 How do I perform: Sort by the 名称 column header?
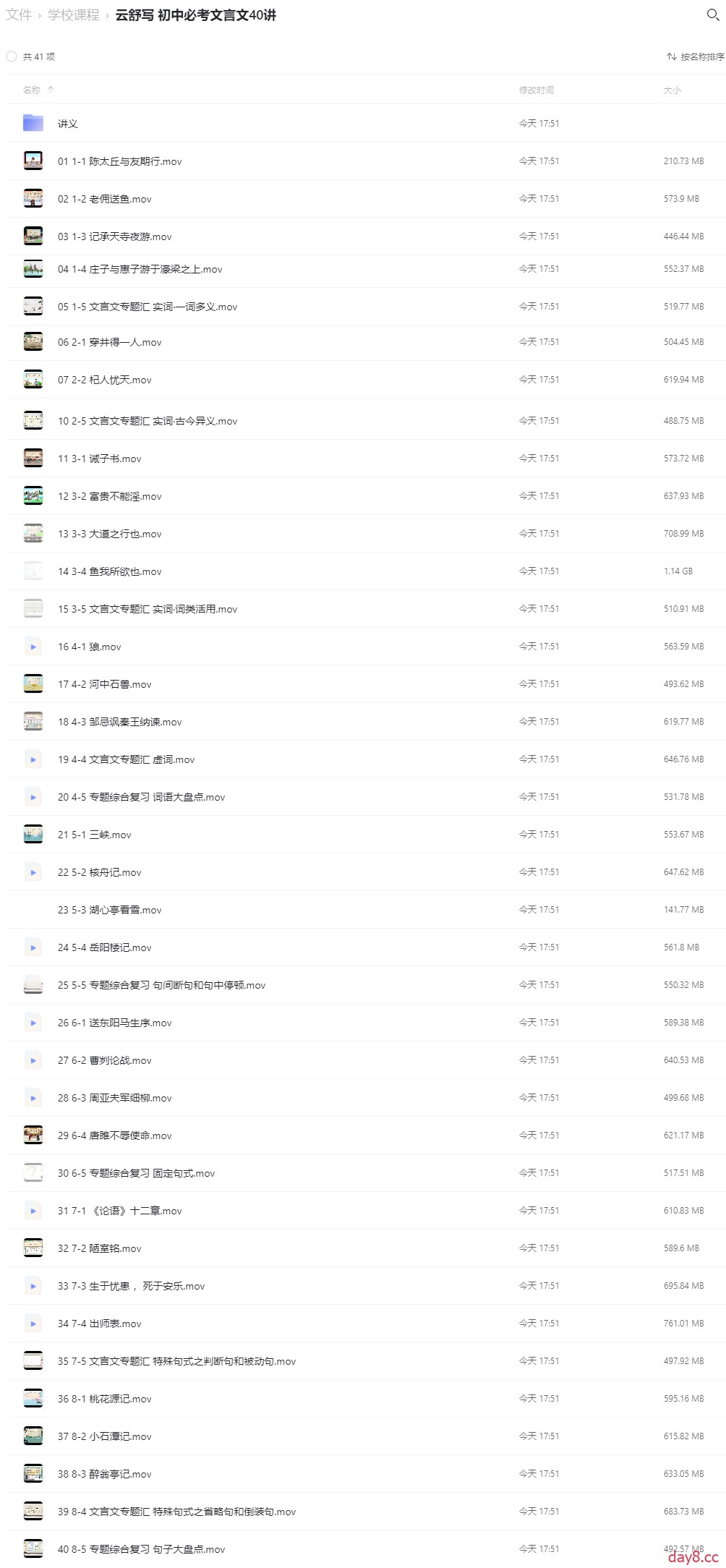[32, 90]
